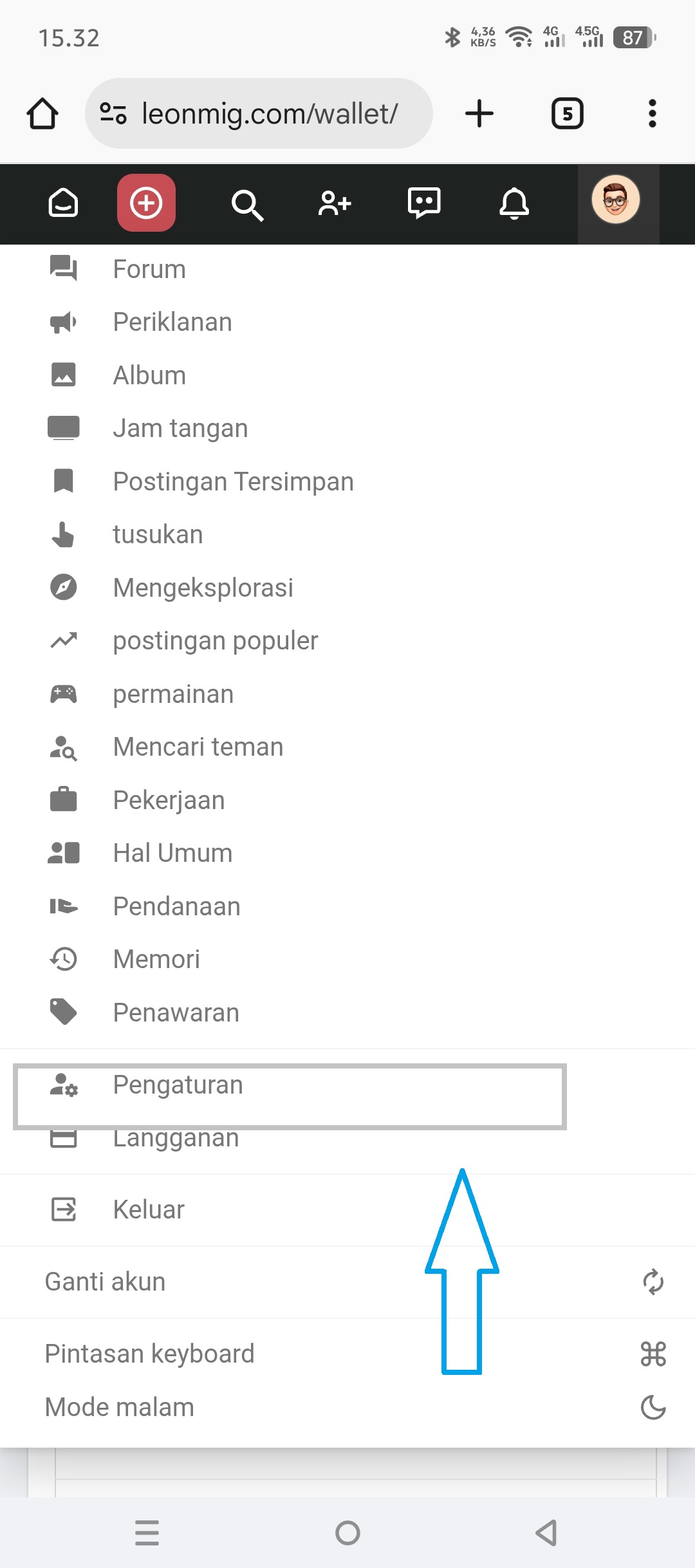The image size is (695, 1568).
Task: Tap the profile avatar in header
Action: 616,201
